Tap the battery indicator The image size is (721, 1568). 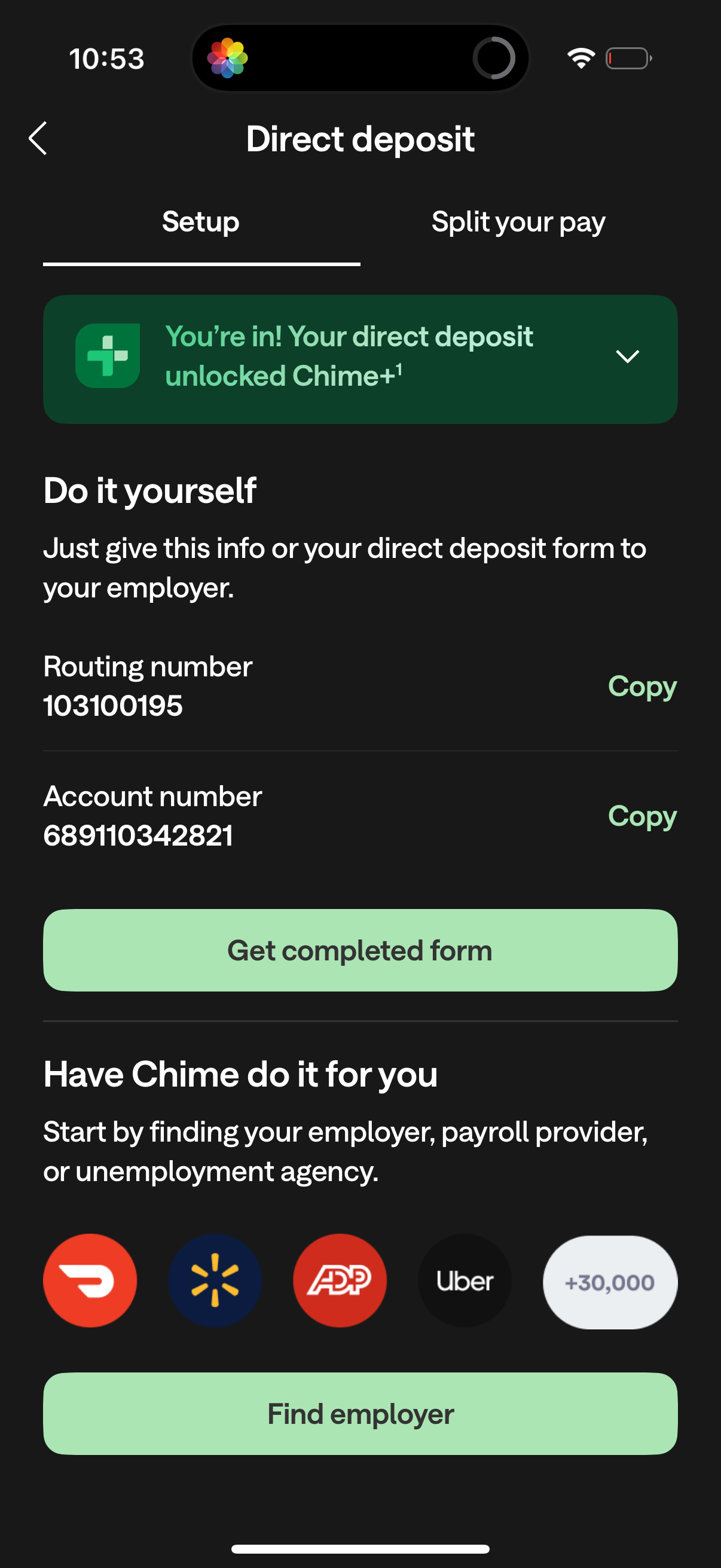(628, 59)
